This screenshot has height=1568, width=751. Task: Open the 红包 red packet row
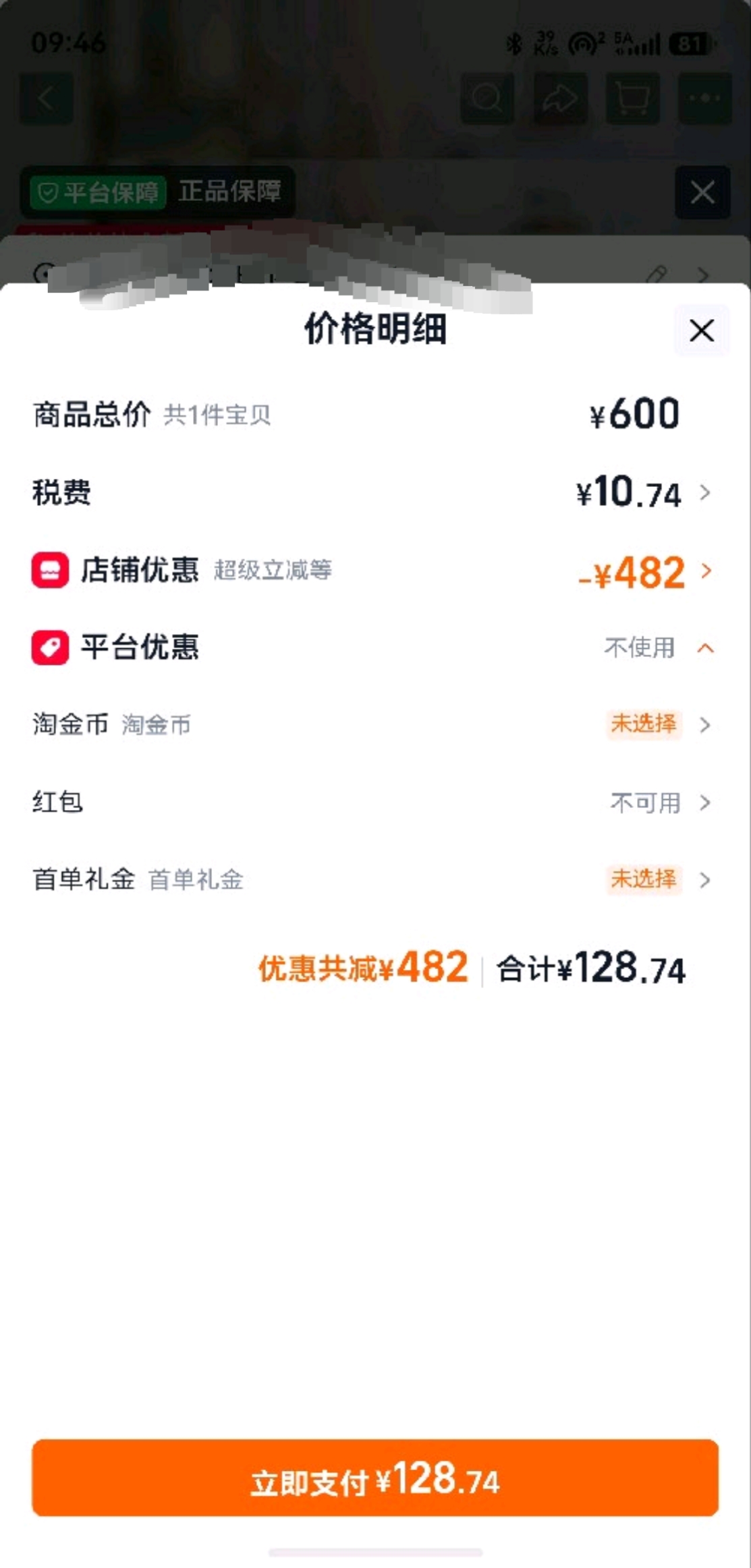375,803
